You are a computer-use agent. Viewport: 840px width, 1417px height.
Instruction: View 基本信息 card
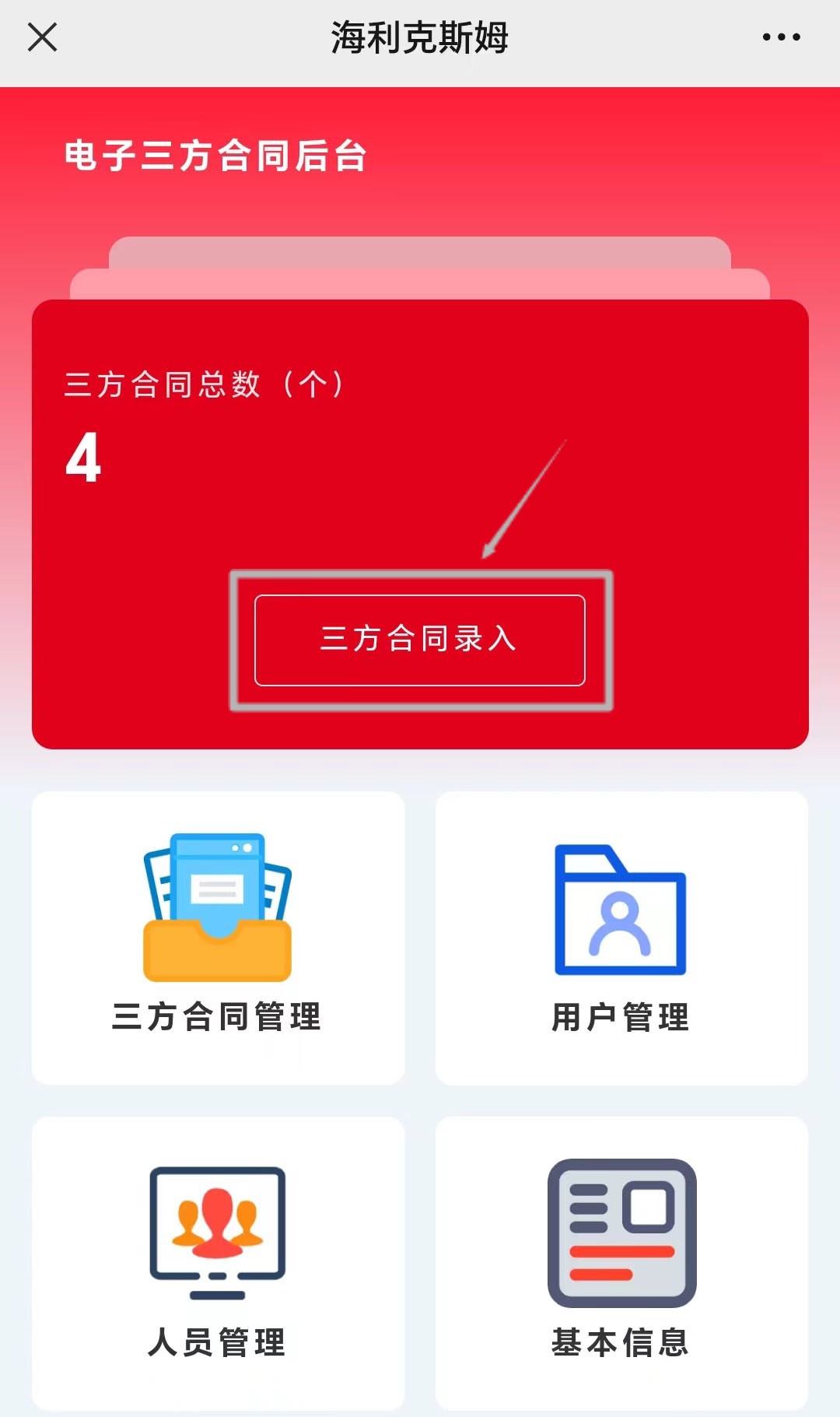point(621,1262)
